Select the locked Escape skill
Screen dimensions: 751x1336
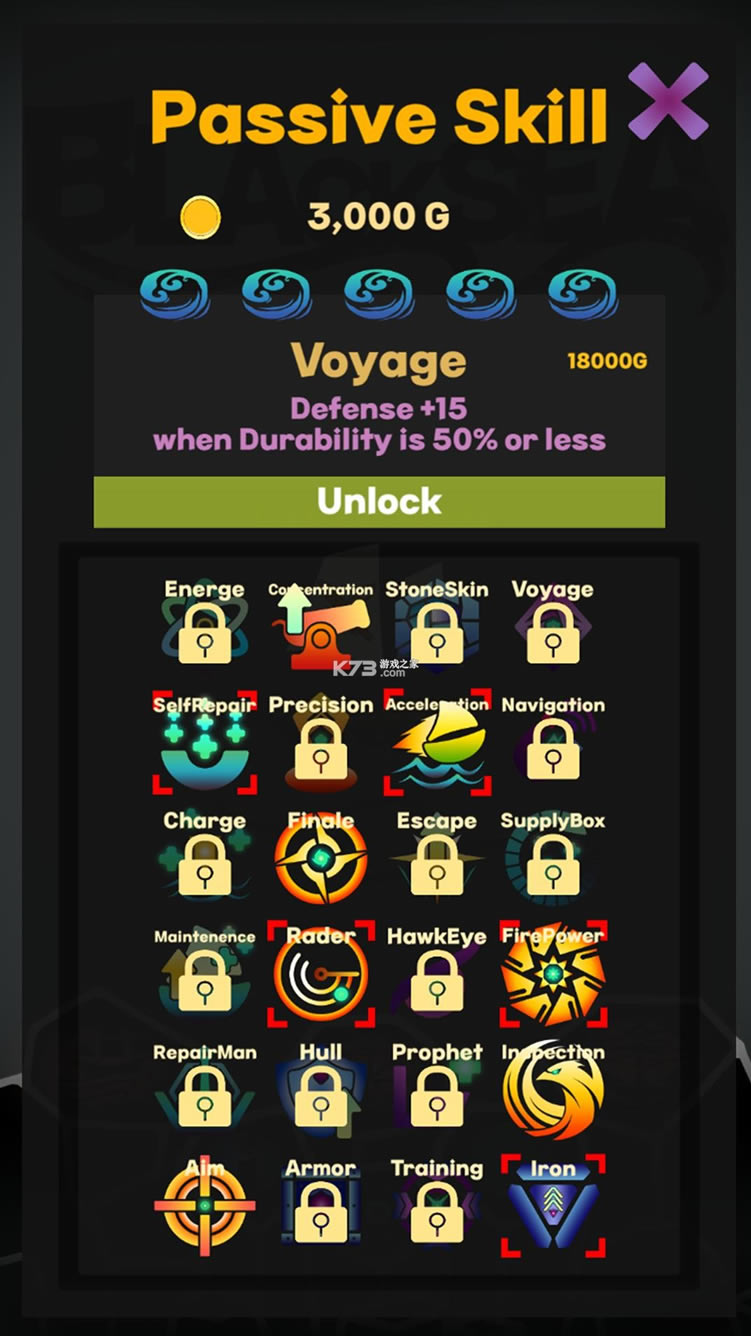[437, 860]
